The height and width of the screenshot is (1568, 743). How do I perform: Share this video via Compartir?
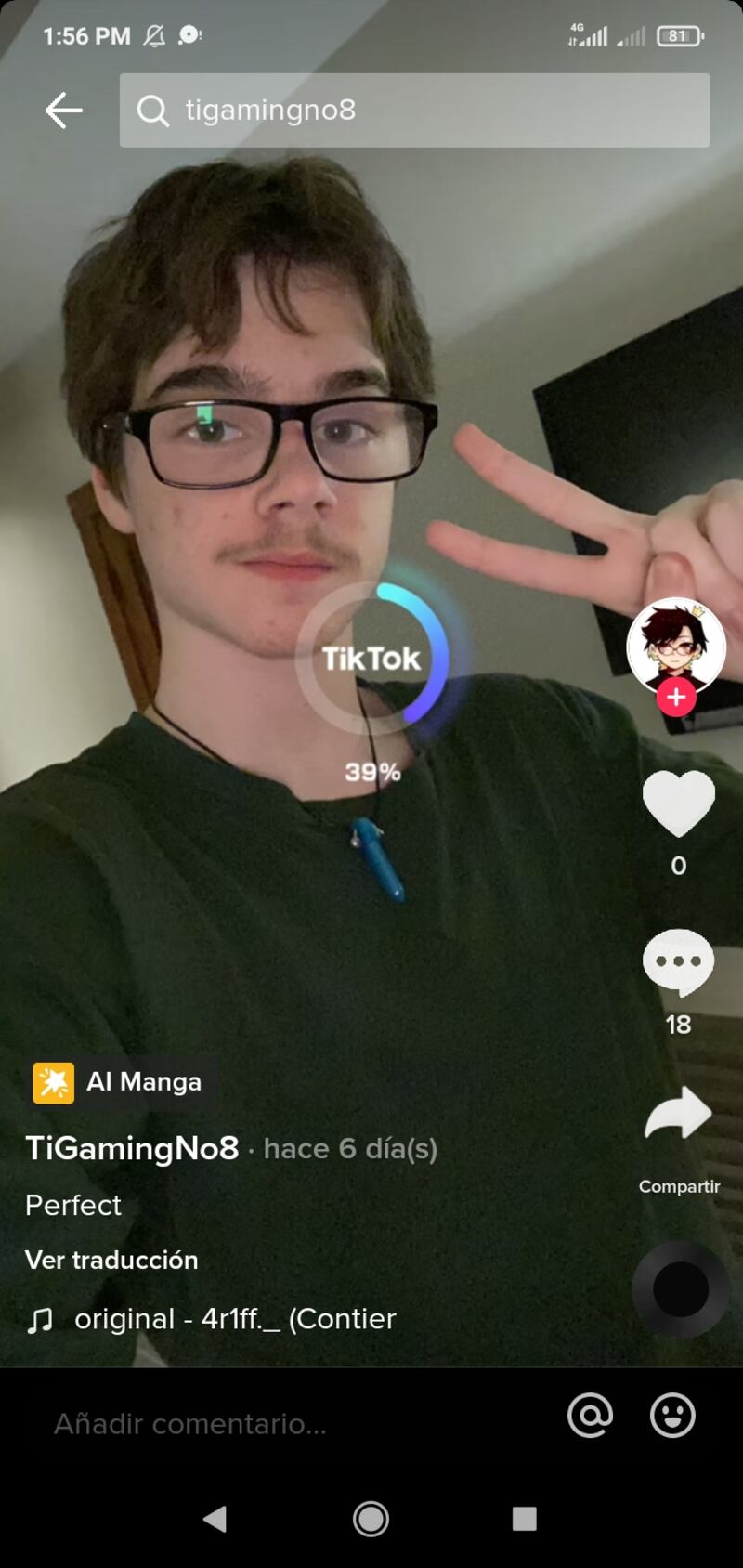679,1115
